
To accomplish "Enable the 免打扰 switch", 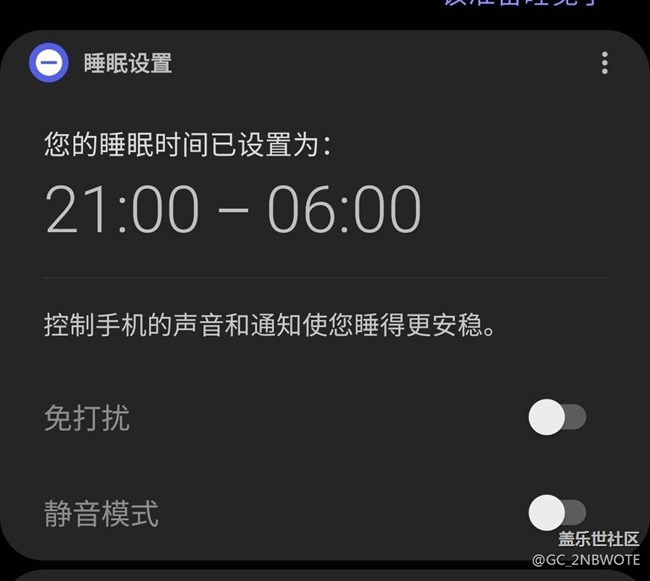I will (x=556, y=418).
